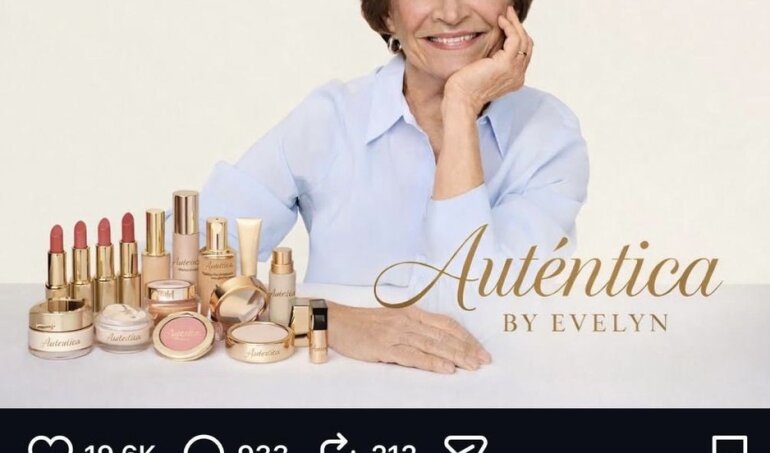Like this post with the heart icon
The height and width of the screenshot is (453, 770).
pyautogui.click(x=50, y=446)
